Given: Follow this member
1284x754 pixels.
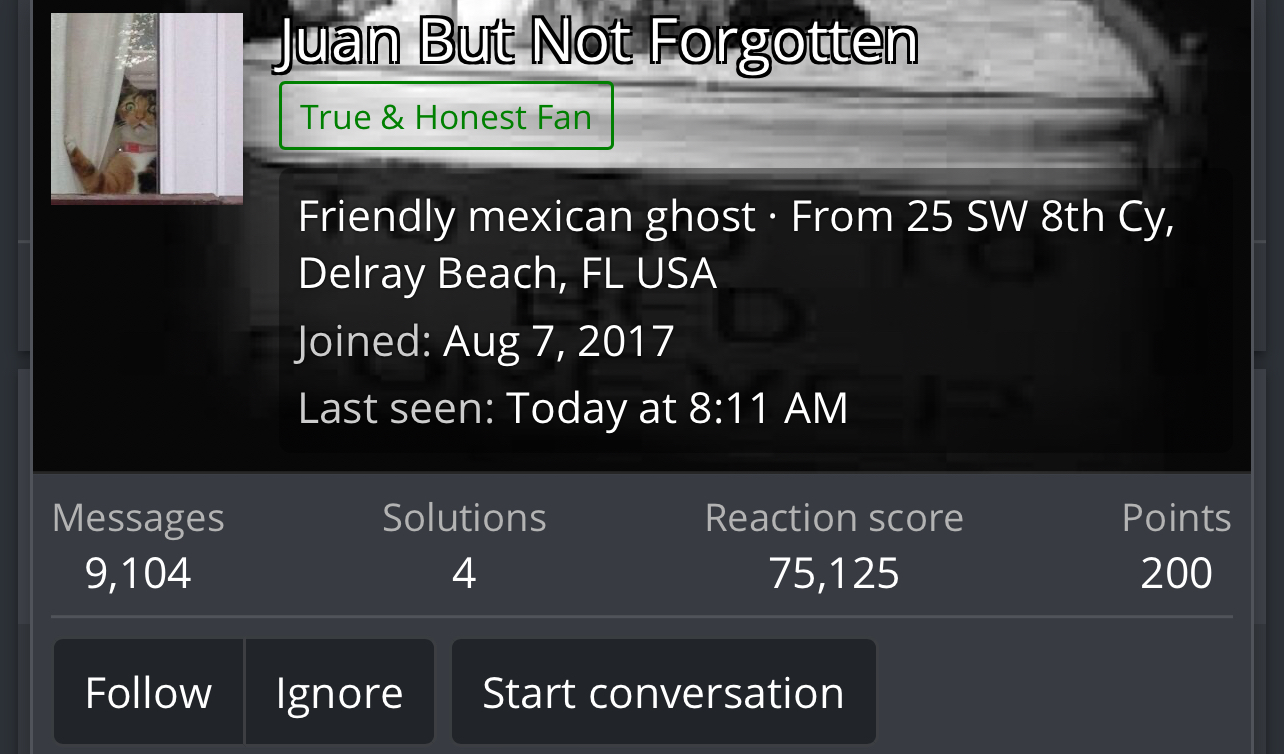Looking at the screenshot, I should click(x=148, y=692).
